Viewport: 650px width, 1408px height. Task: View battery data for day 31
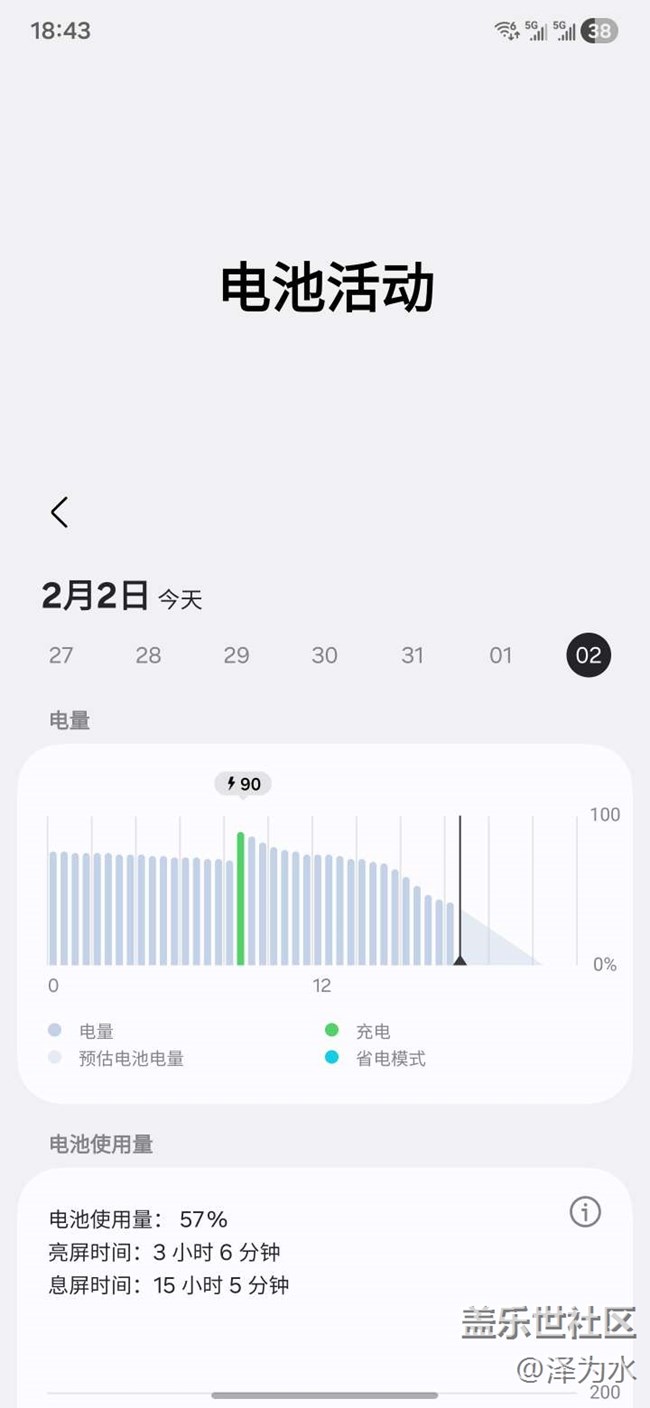(412, 655)
